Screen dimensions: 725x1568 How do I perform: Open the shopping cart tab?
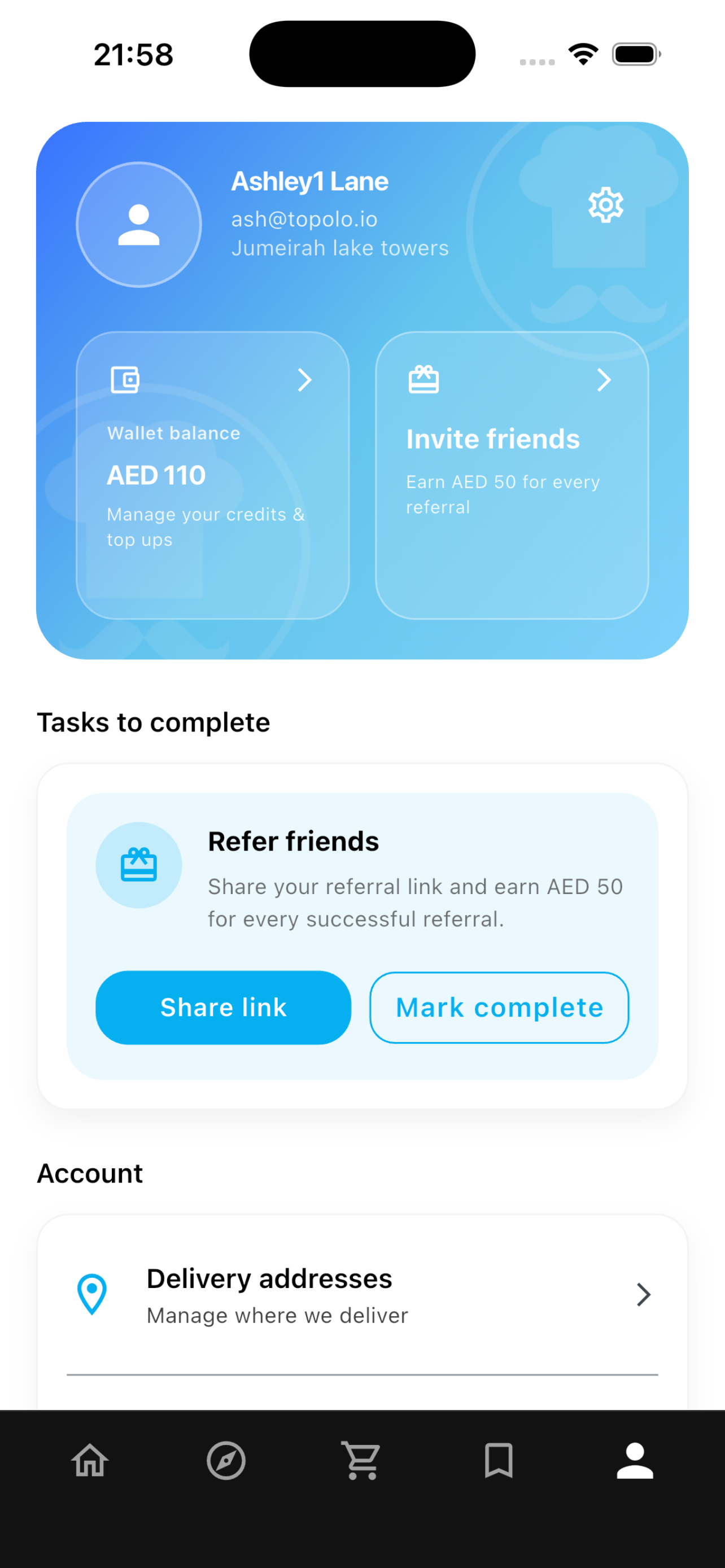click(x=361, y=1461)
